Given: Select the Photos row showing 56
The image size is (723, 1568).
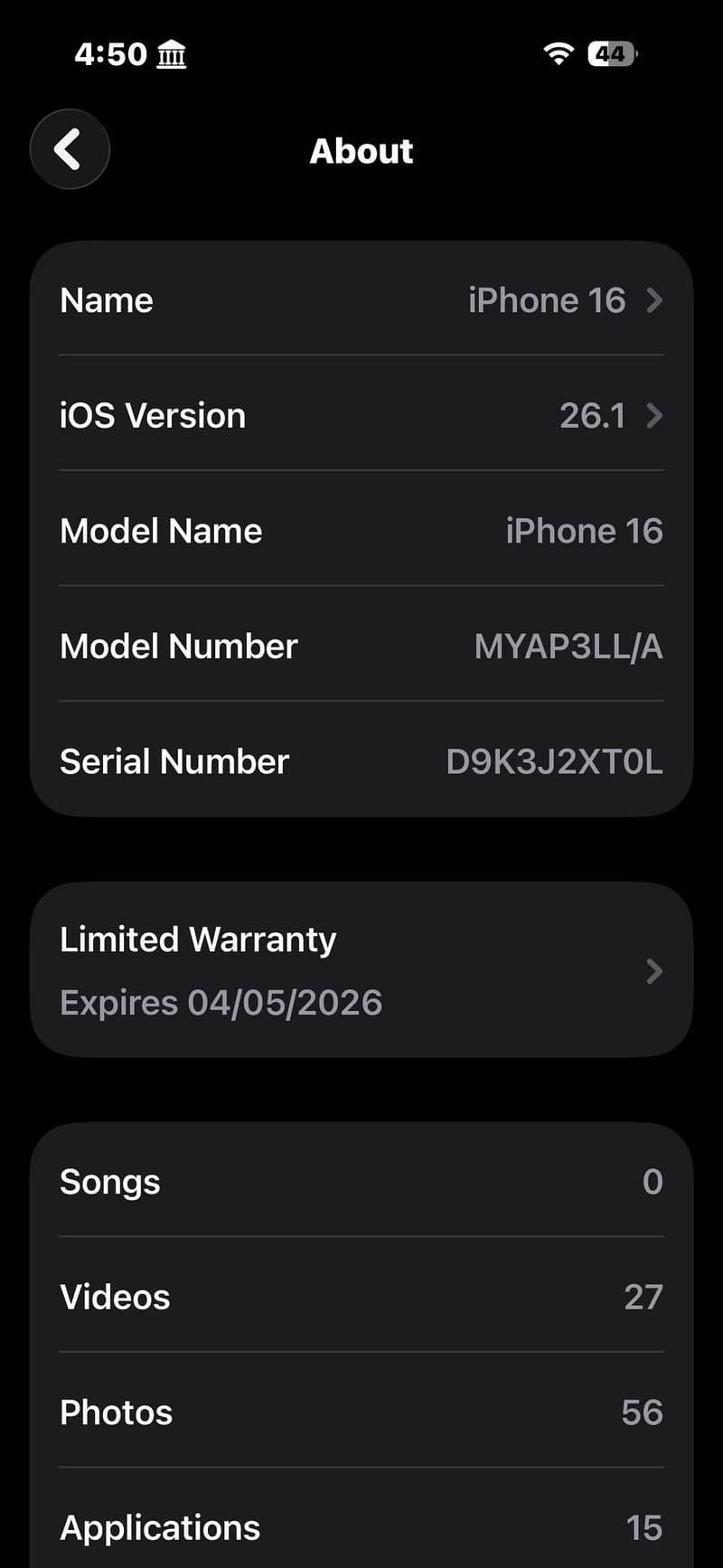Looking at the screenshot, I should tap(361, 1412).
